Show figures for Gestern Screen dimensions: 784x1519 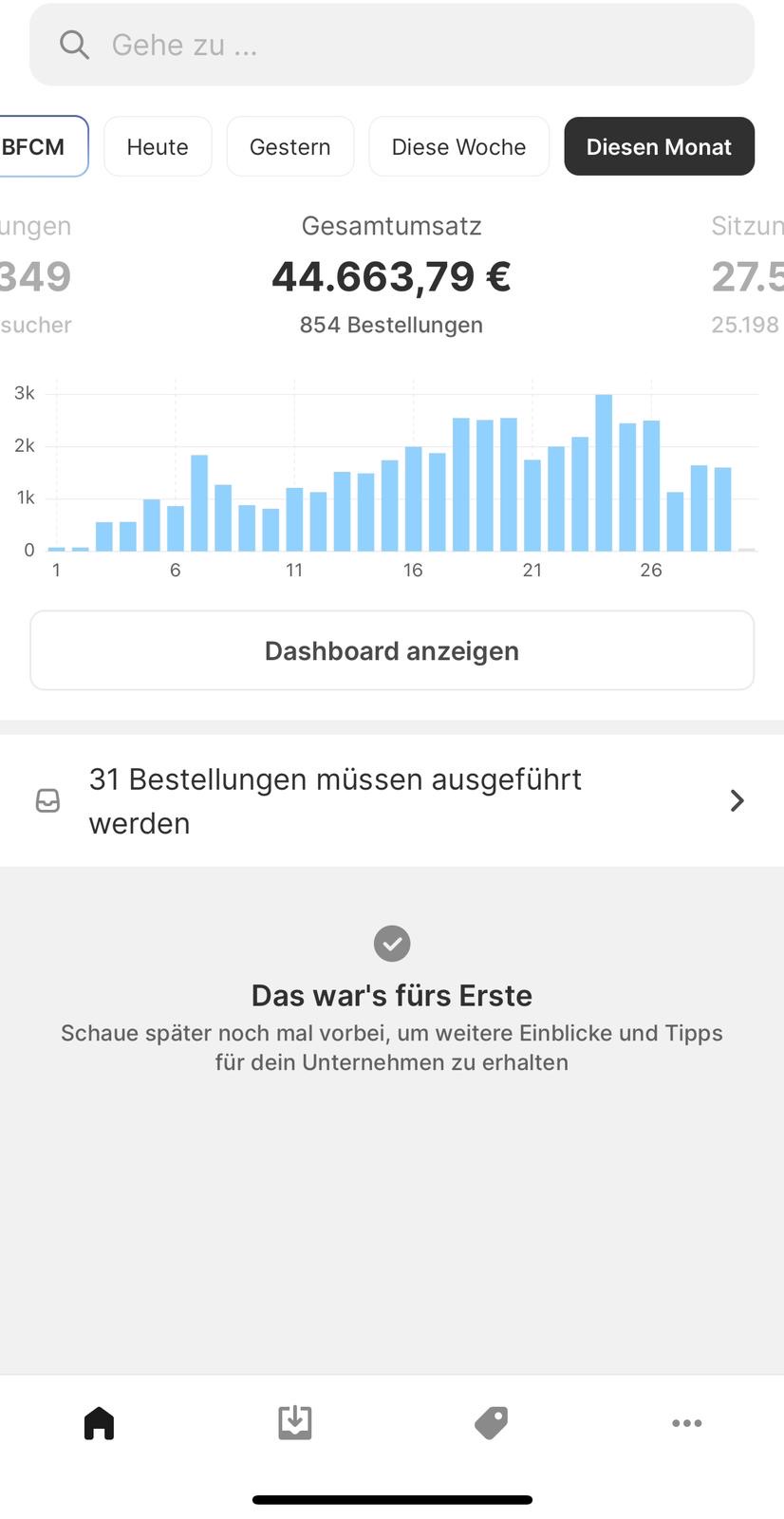click(x=289, y=146)
